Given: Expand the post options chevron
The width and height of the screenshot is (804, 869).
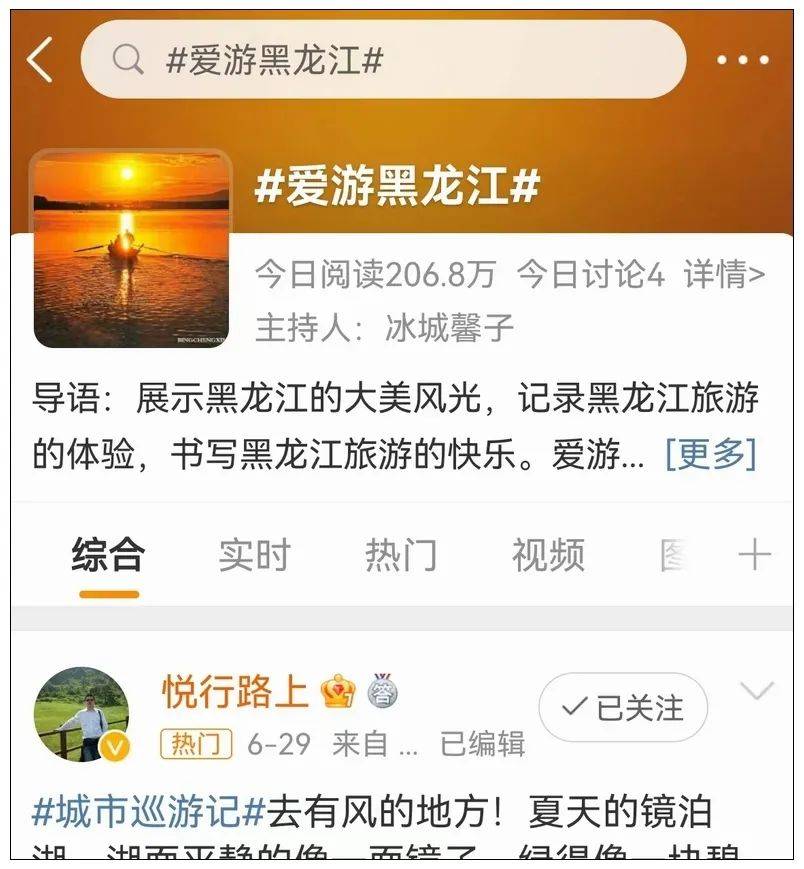Looking at the screenshot, I should coord(756,691).
